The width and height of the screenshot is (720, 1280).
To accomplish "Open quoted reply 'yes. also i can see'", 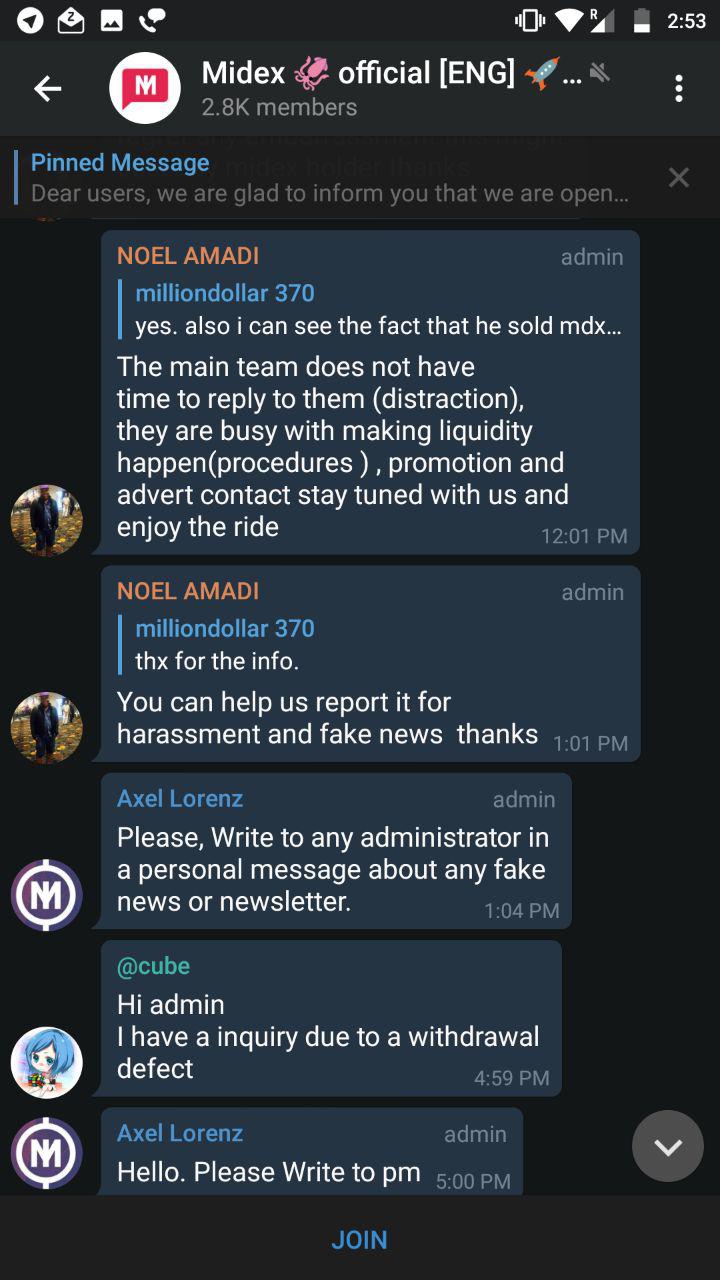I will [x=378, y=310].
